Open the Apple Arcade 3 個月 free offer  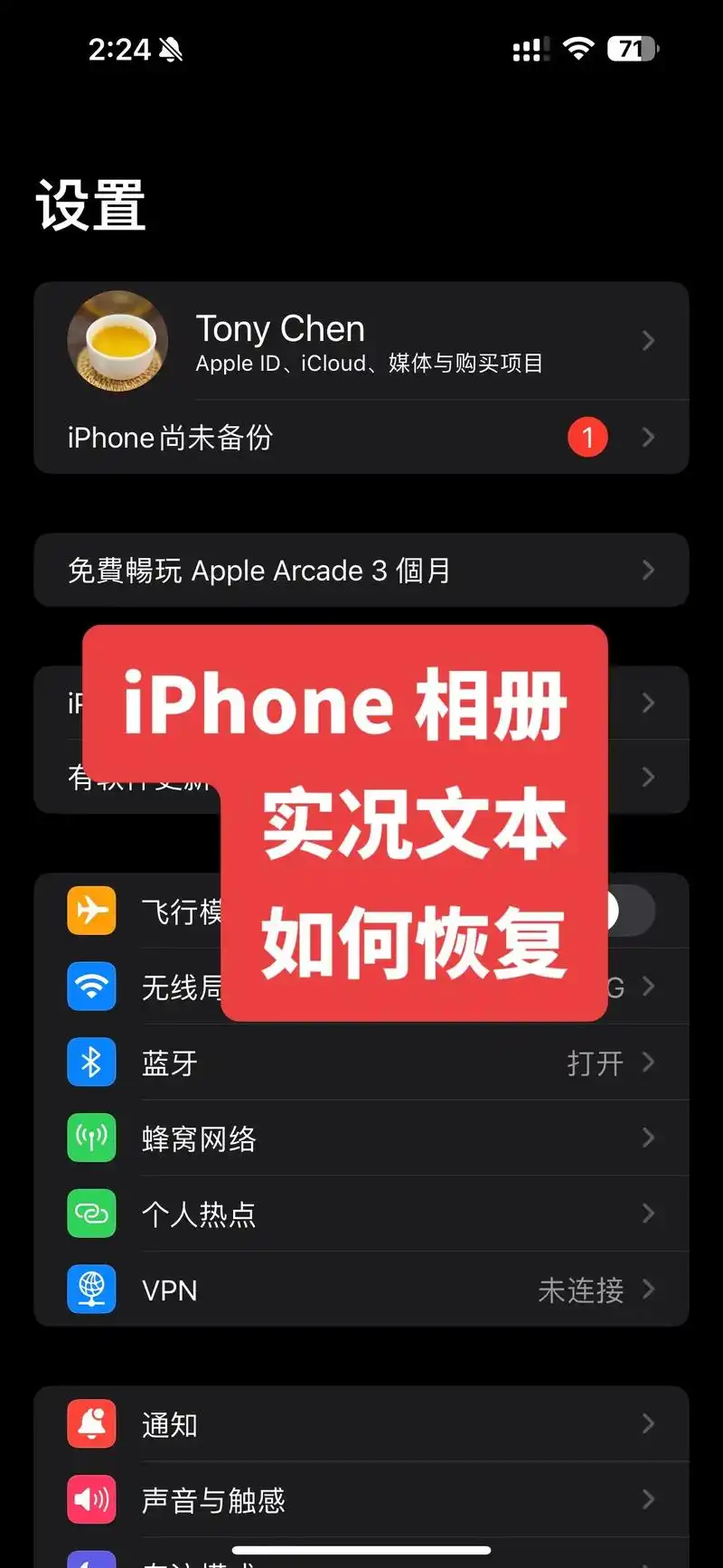coord(361,571)
